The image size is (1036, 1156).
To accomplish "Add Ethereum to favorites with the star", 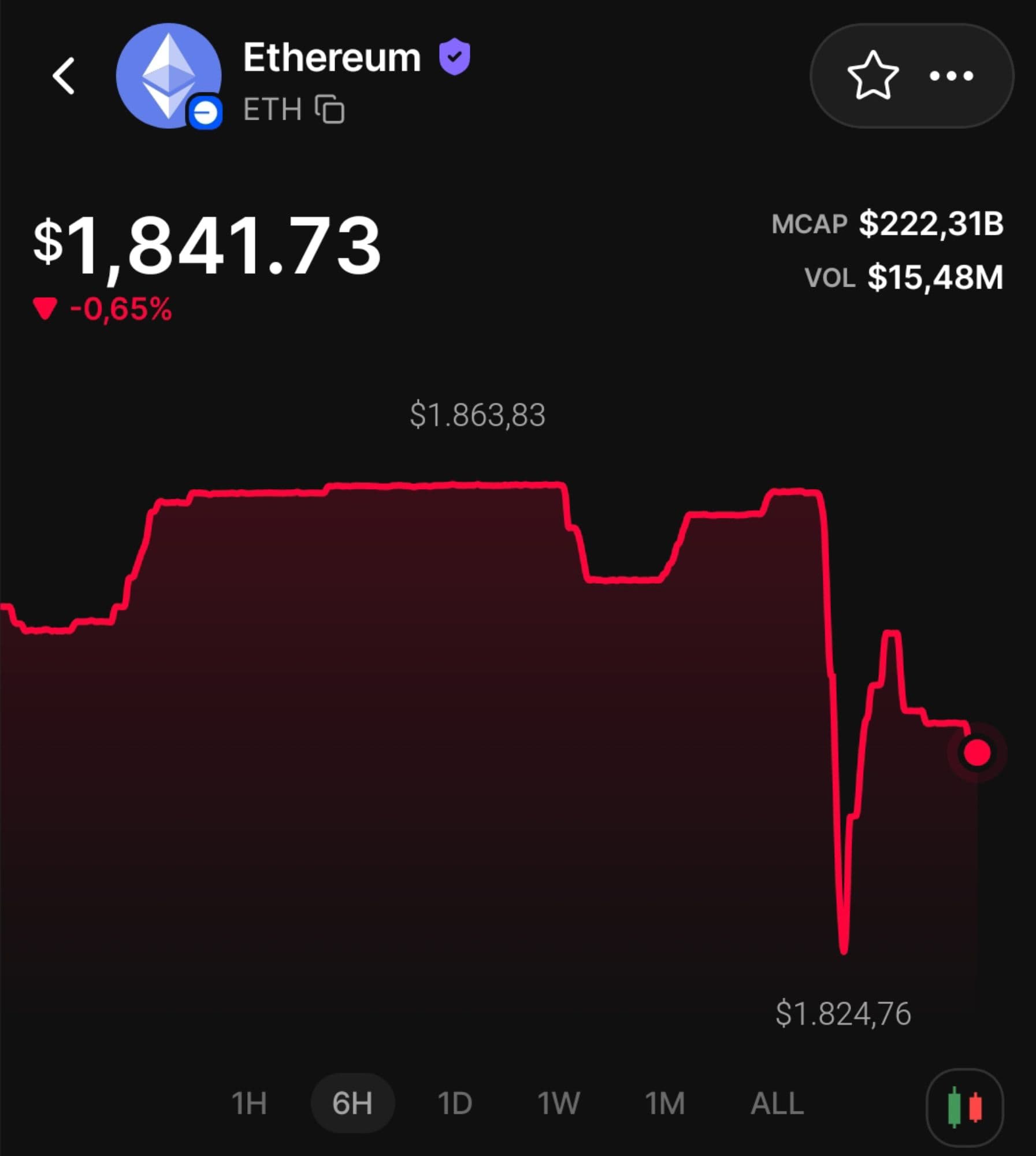I will 872,76.
